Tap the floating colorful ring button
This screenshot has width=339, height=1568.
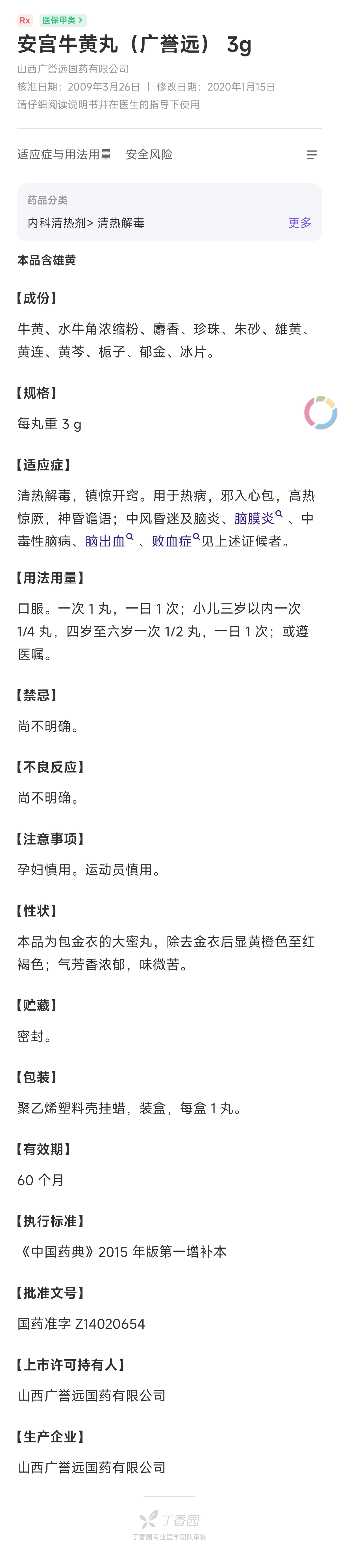[x=321, y=412]
